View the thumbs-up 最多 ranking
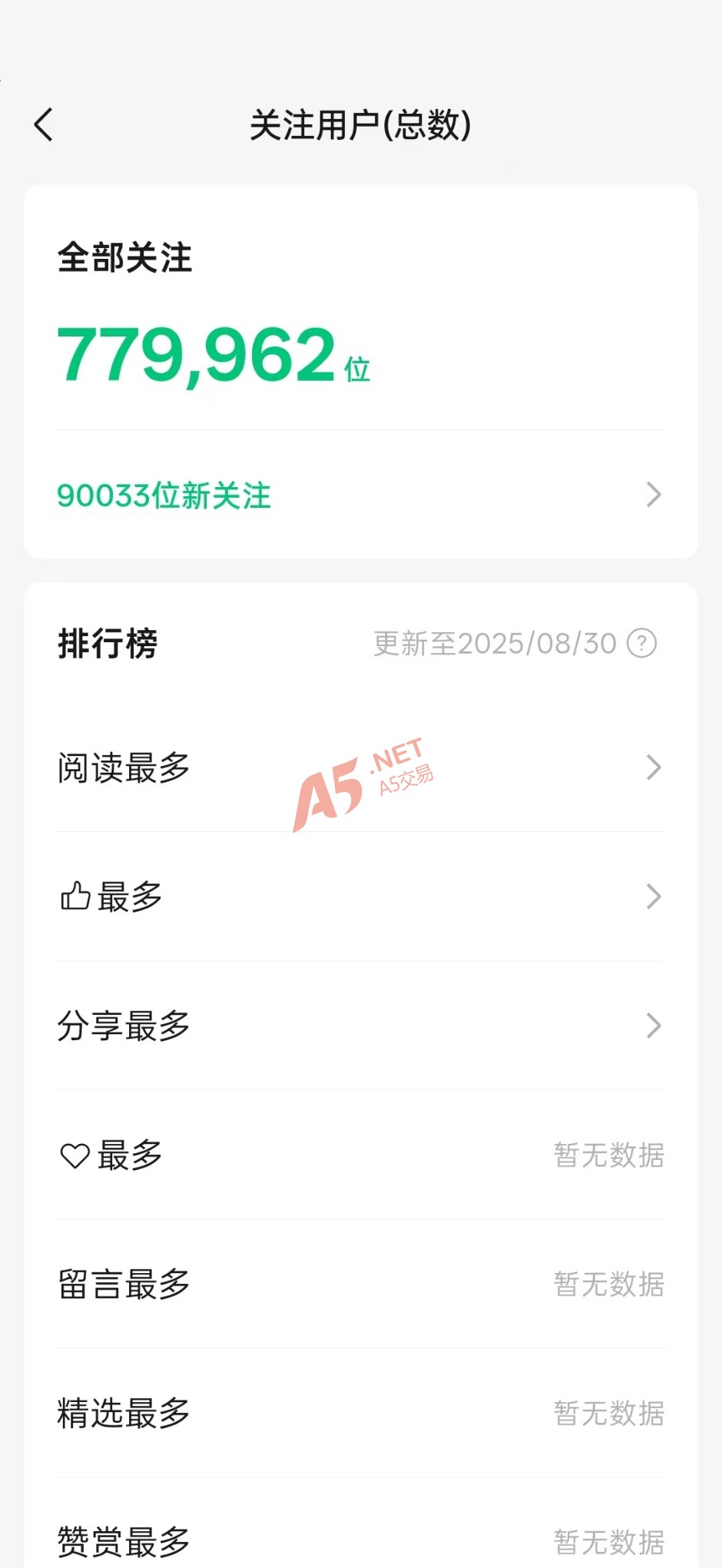The height and width of the screenshot is (1568, 722). tap(359, 897)
